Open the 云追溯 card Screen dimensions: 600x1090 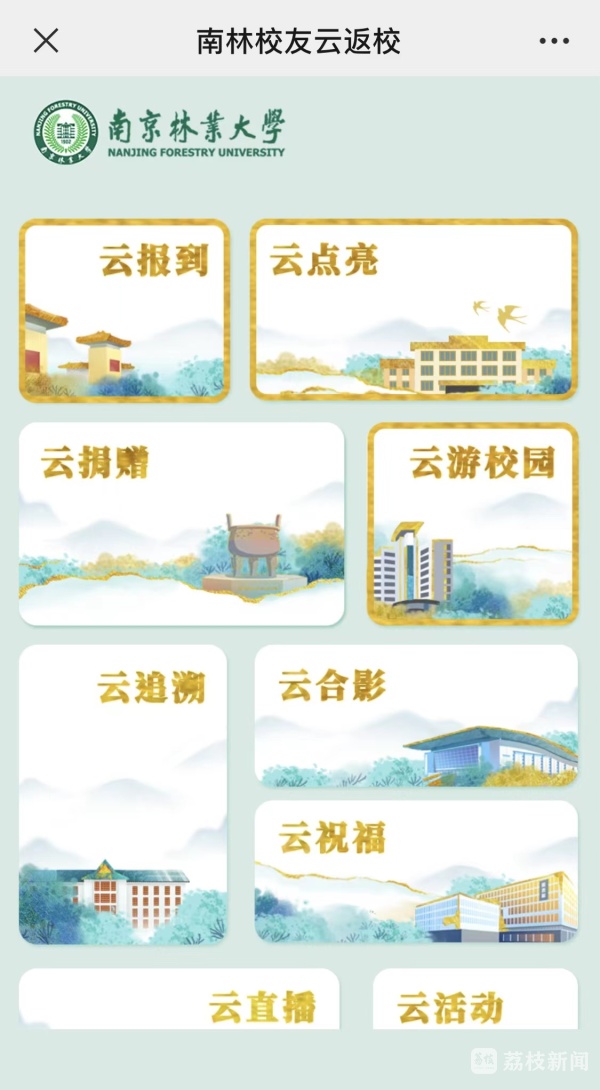click(123, 794)
